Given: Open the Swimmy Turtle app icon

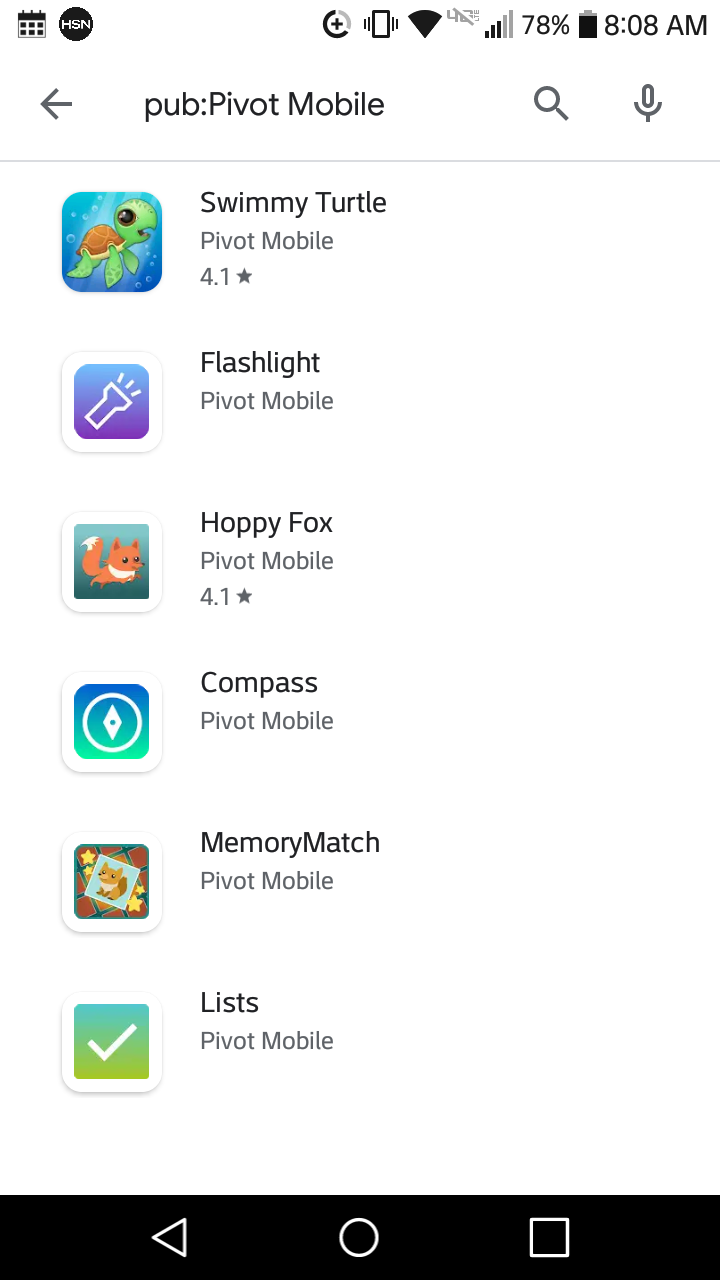Looking at the screenshot, I should 111,241.
